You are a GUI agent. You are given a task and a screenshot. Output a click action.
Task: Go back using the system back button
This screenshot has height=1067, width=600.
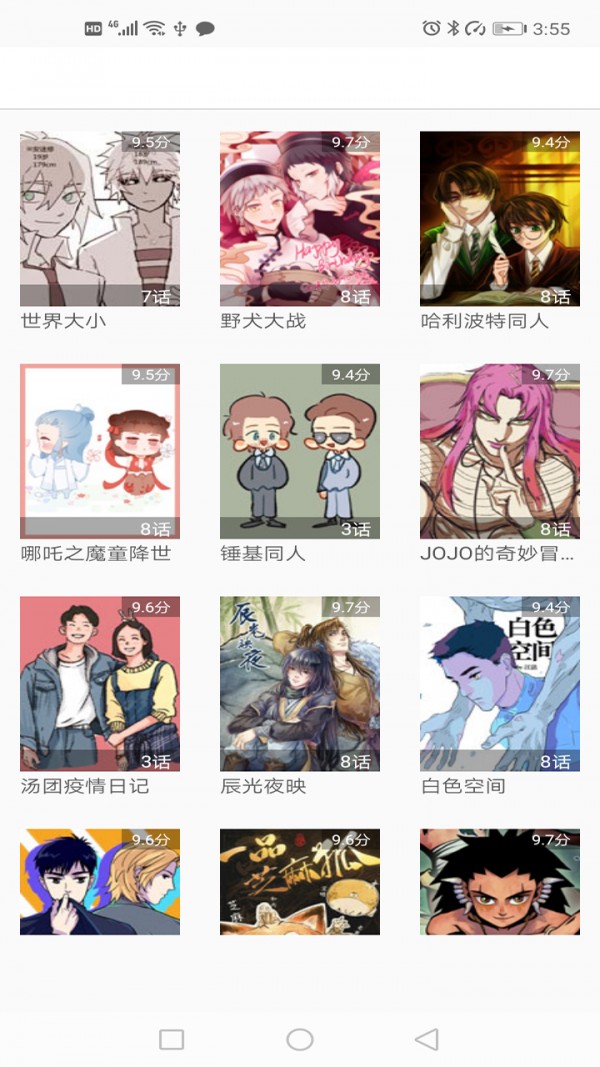(427, 1040)
